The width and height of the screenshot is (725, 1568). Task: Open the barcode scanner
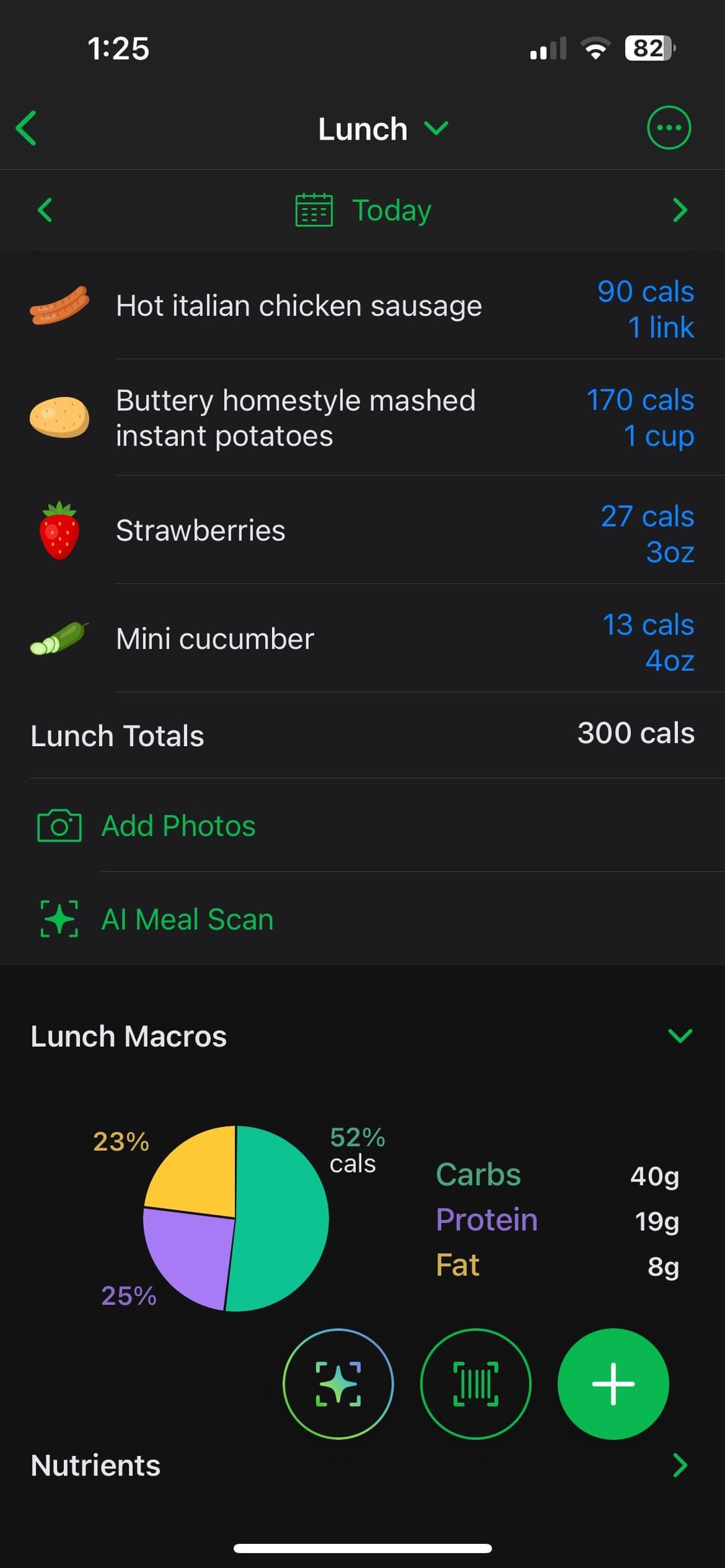tap(476, 1383)
